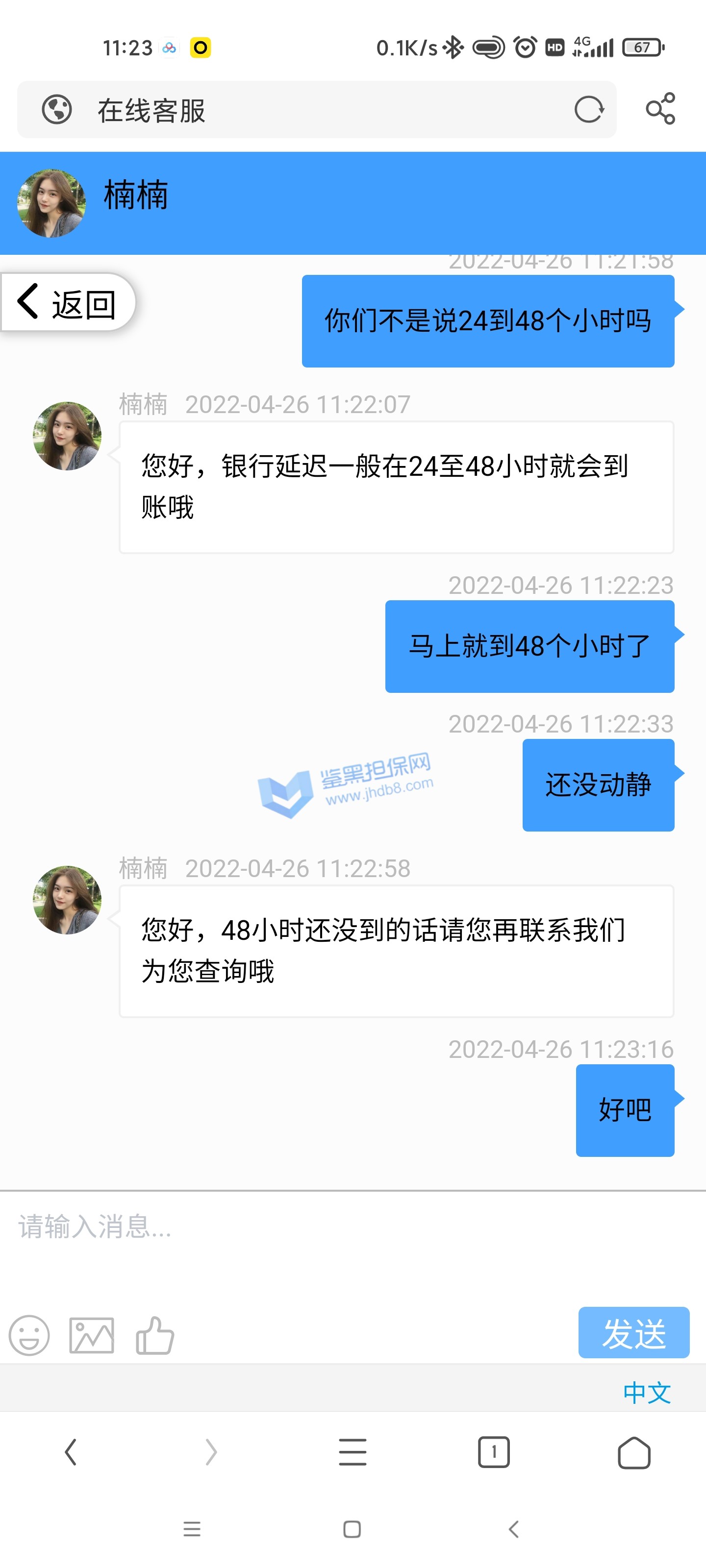
Task: Tap the 返回 back button
Action: [x=68, y=303]
